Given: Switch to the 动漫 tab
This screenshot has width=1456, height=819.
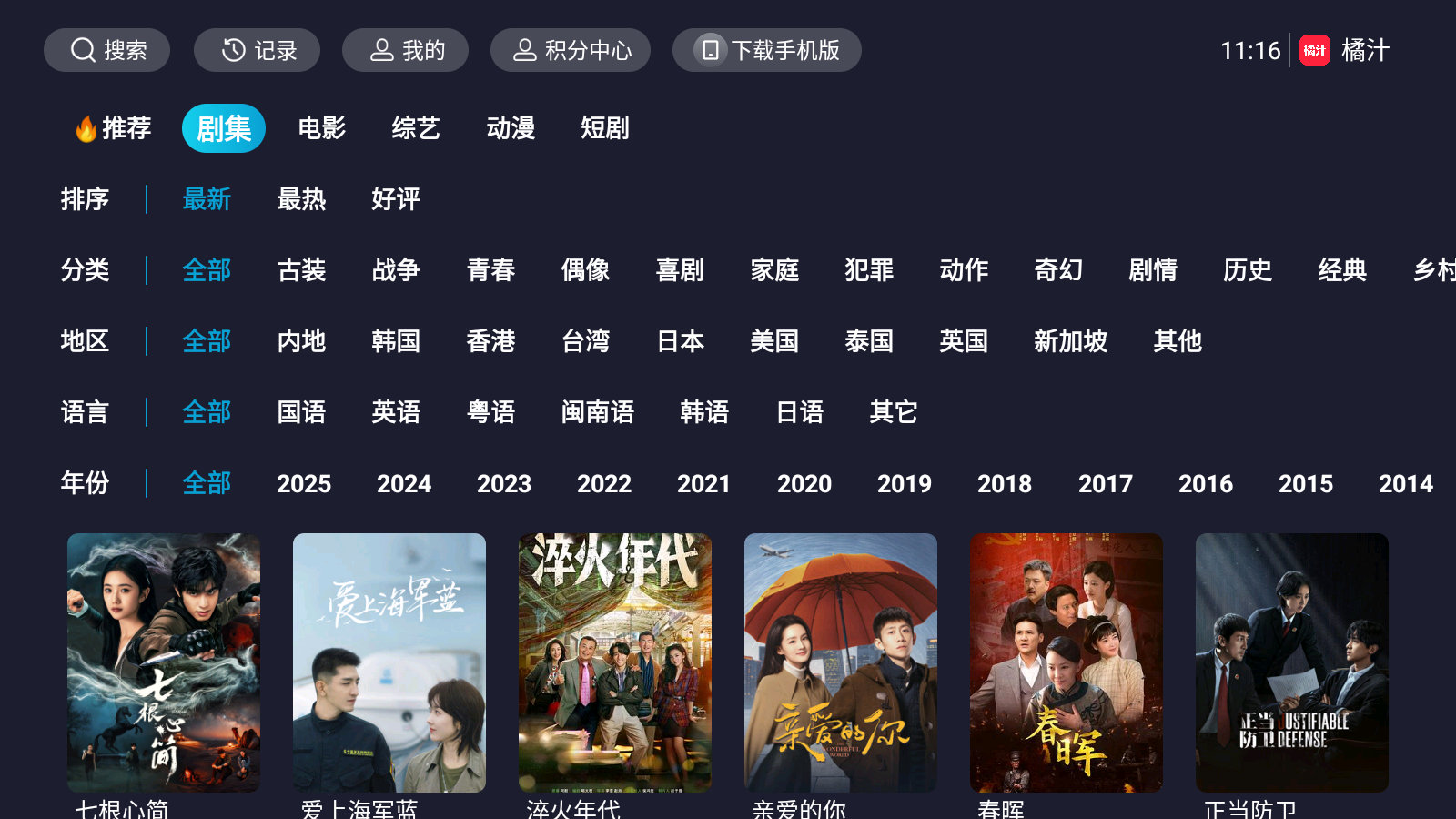Looking at the screenshot, I should pos(511,128).
